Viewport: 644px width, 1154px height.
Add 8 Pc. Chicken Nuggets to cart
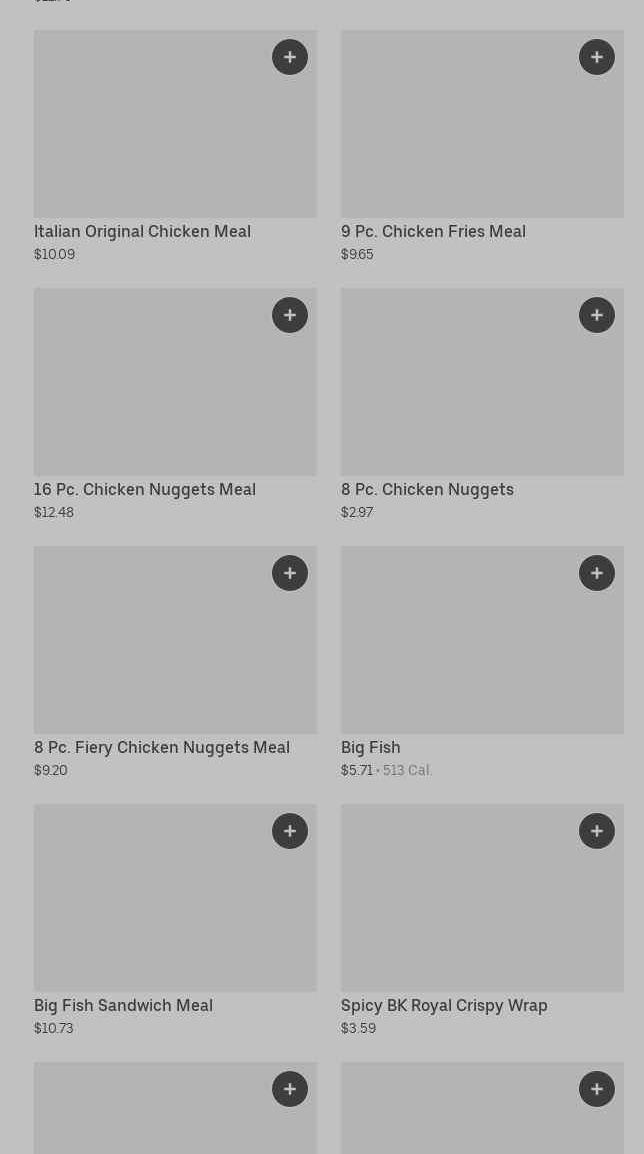(597, 315)
